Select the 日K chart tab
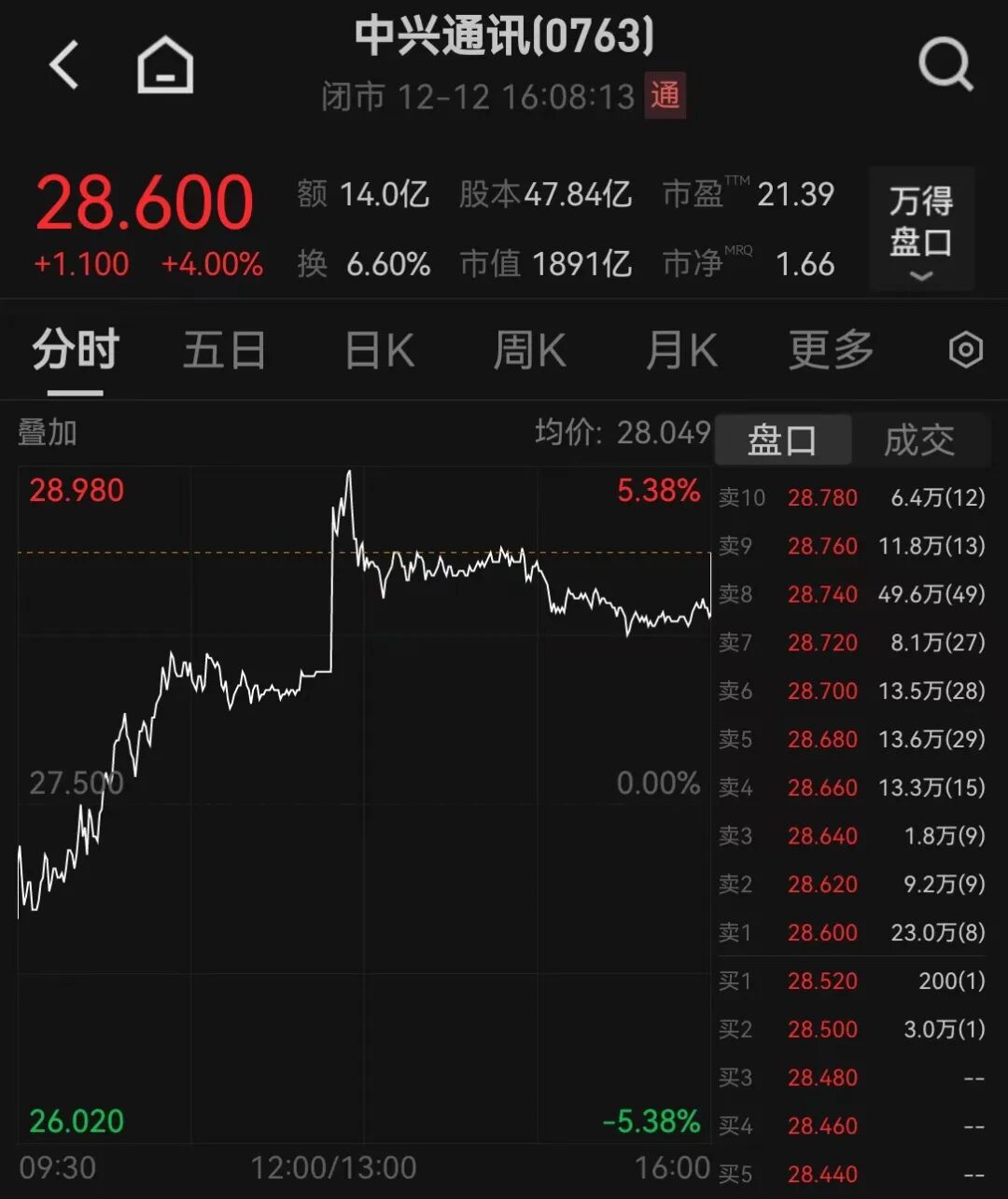The height and width of the screenshot is (1199, 1008). [379, 351]
